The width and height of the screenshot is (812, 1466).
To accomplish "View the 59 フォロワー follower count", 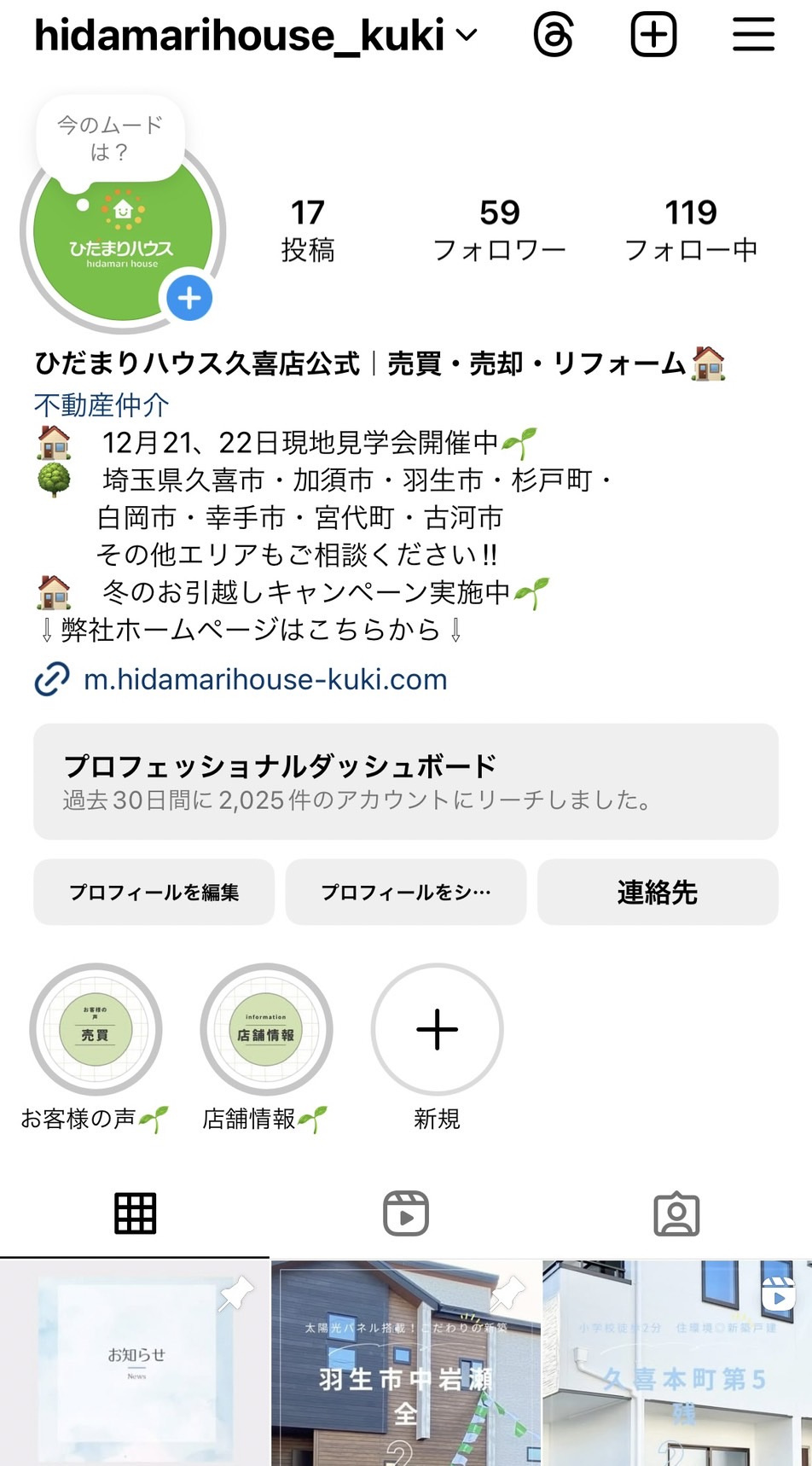I will (x=502, y=228).
